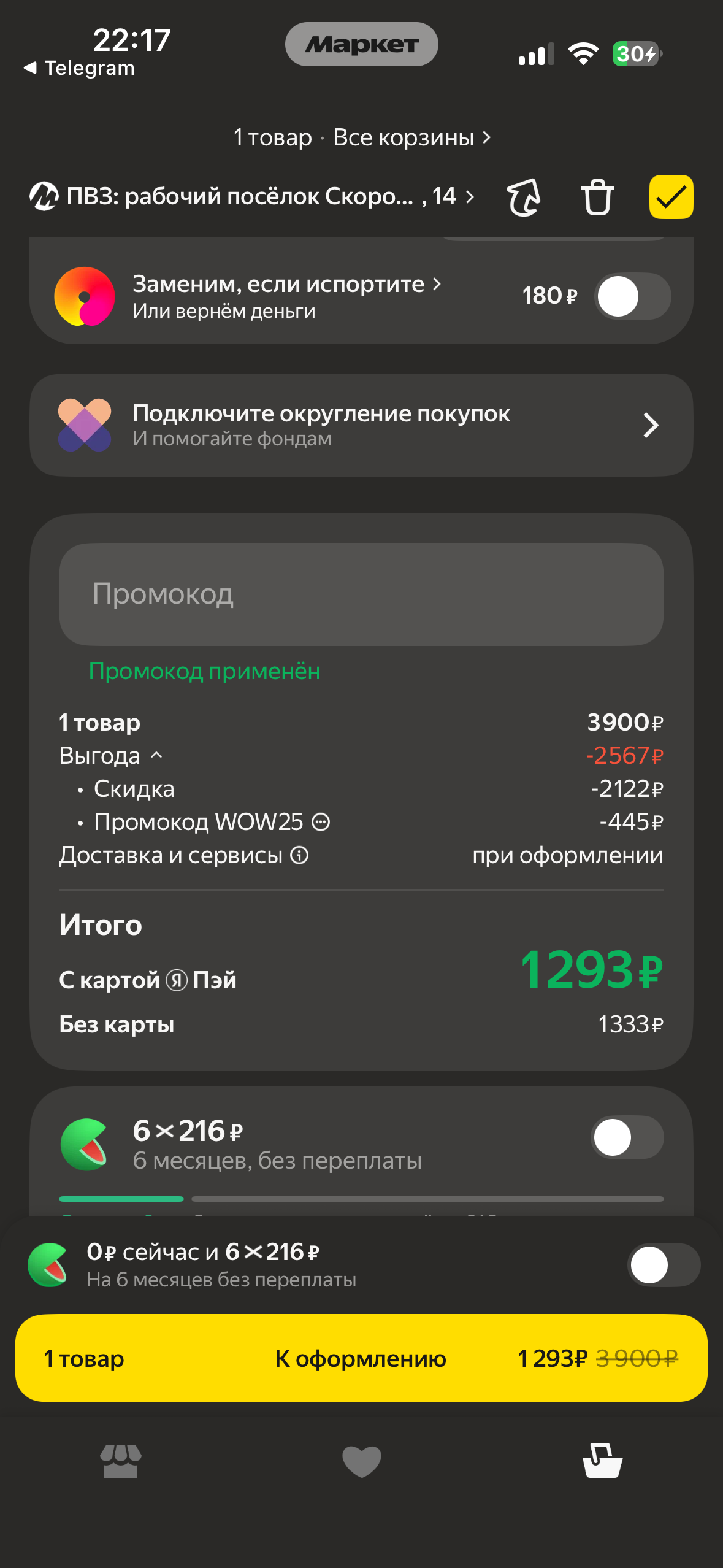This screenshot has height=1568, width=723.
Task: Show info about Доставка и сервисы
Action: (299, 855)
